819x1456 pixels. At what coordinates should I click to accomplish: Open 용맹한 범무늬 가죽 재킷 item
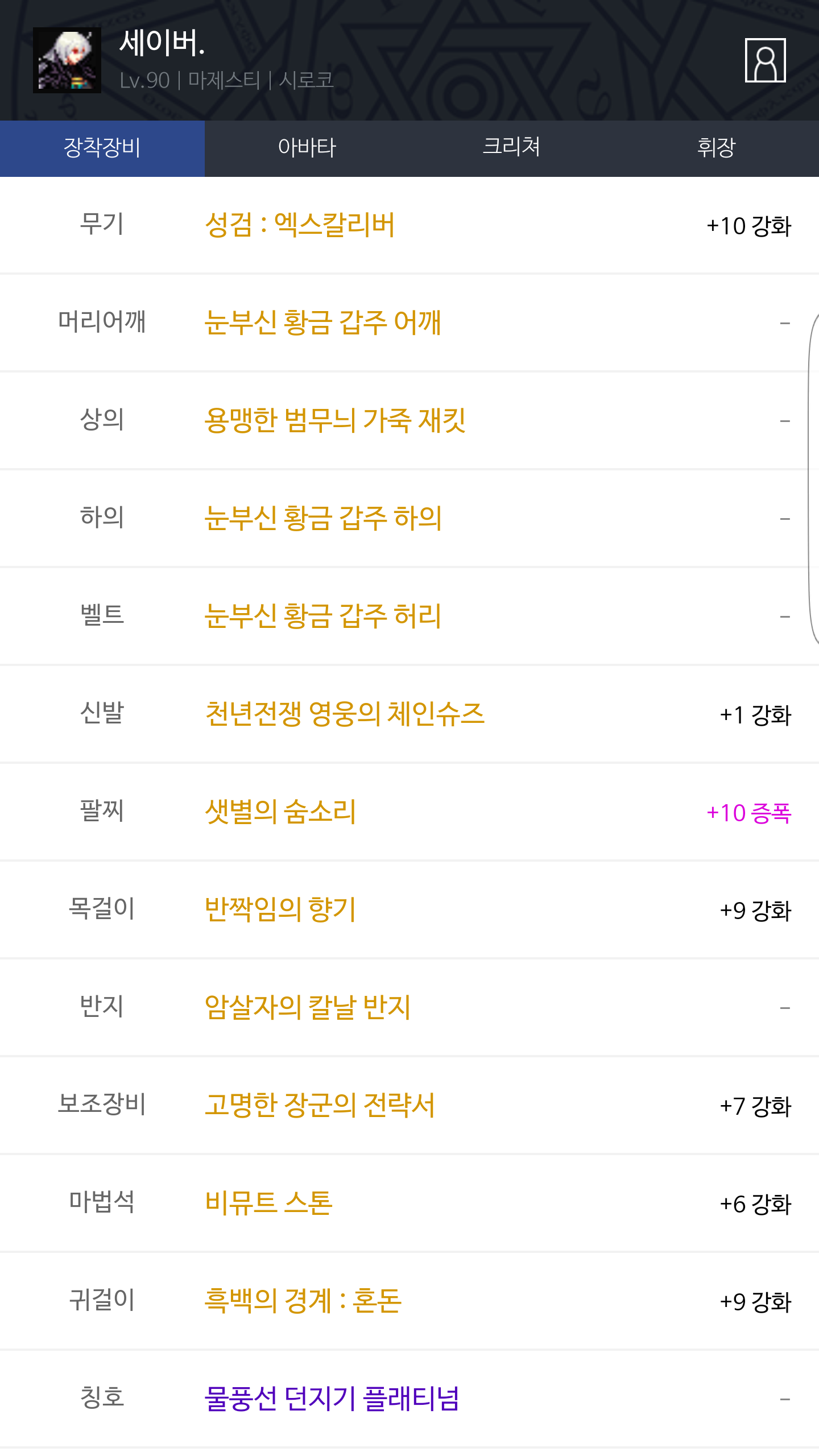click(335, 420)
